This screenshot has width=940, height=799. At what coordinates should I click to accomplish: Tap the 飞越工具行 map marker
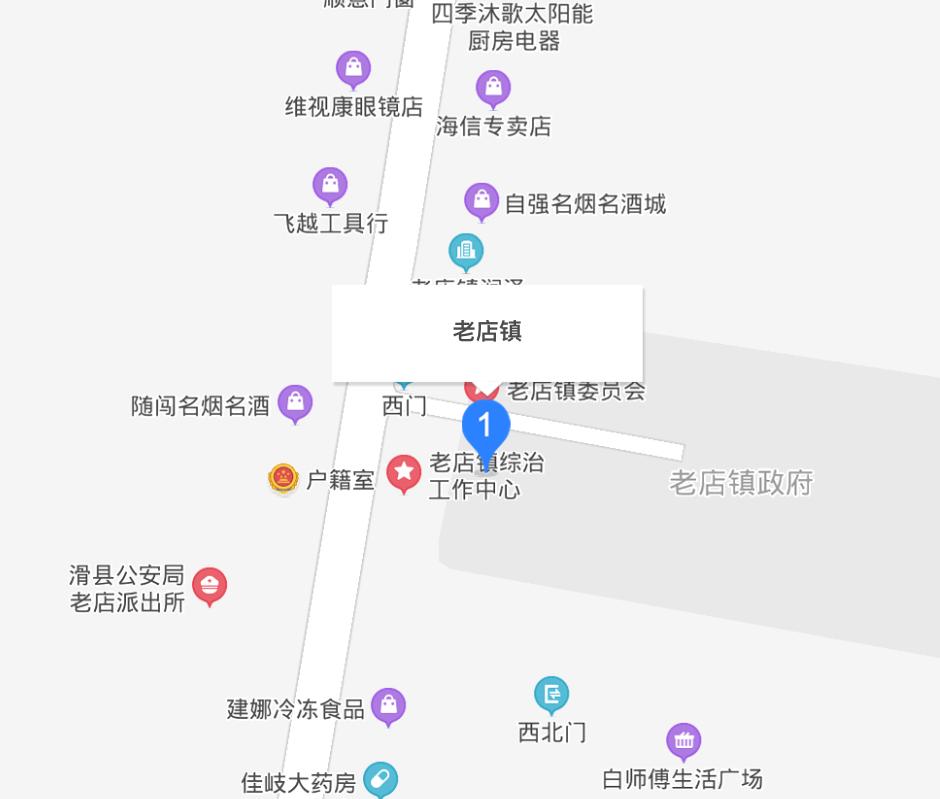click(x=330, y=185)
